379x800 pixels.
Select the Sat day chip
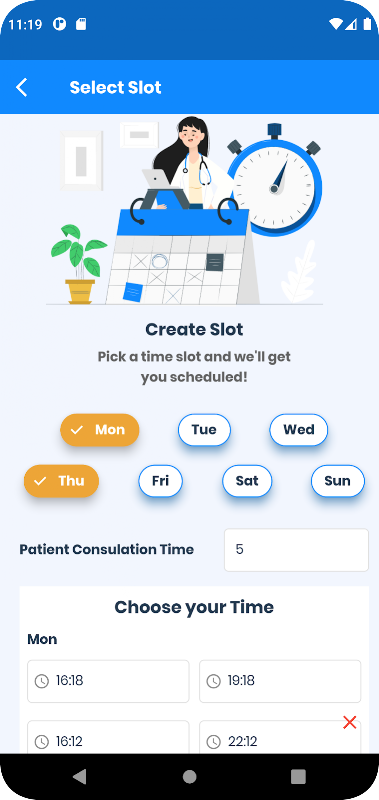(x=247, y=481)
